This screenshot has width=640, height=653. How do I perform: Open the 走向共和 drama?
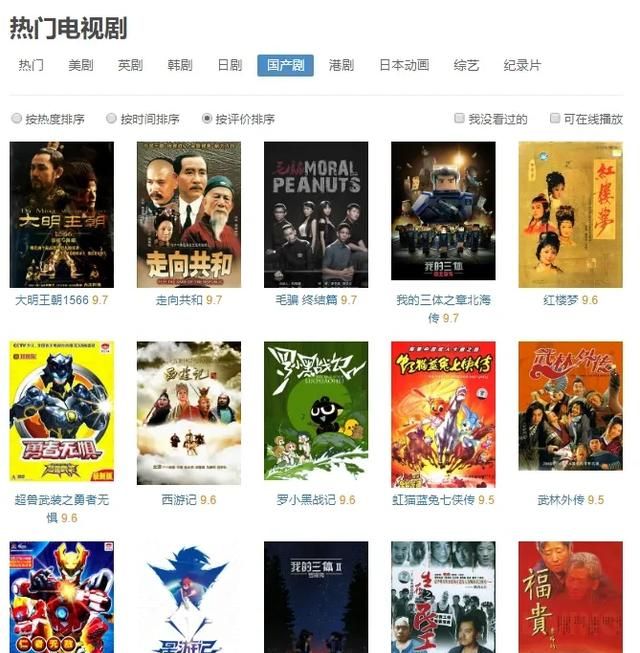188,214
